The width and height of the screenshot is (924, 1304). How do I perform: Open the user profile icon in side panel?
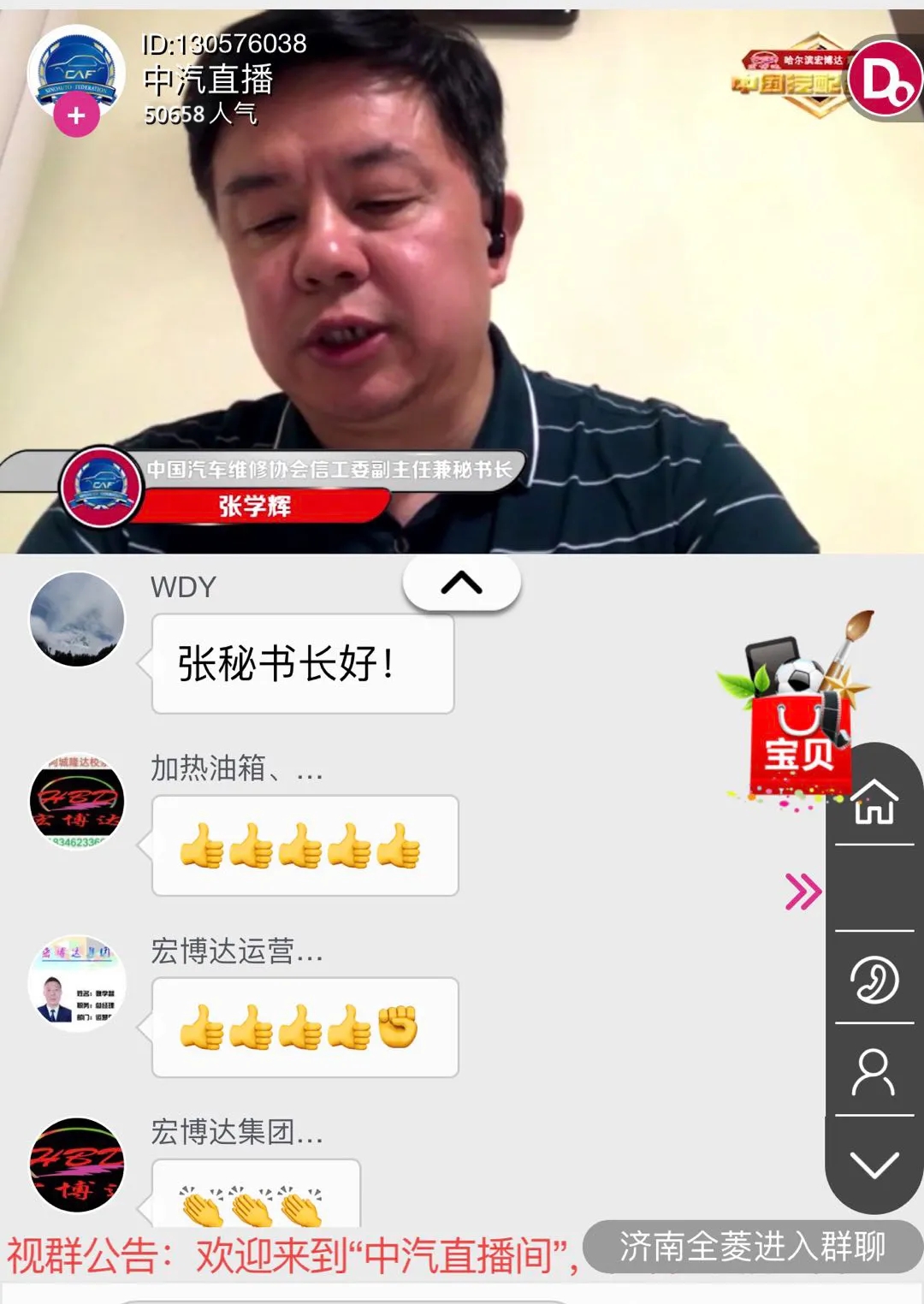874,1072
